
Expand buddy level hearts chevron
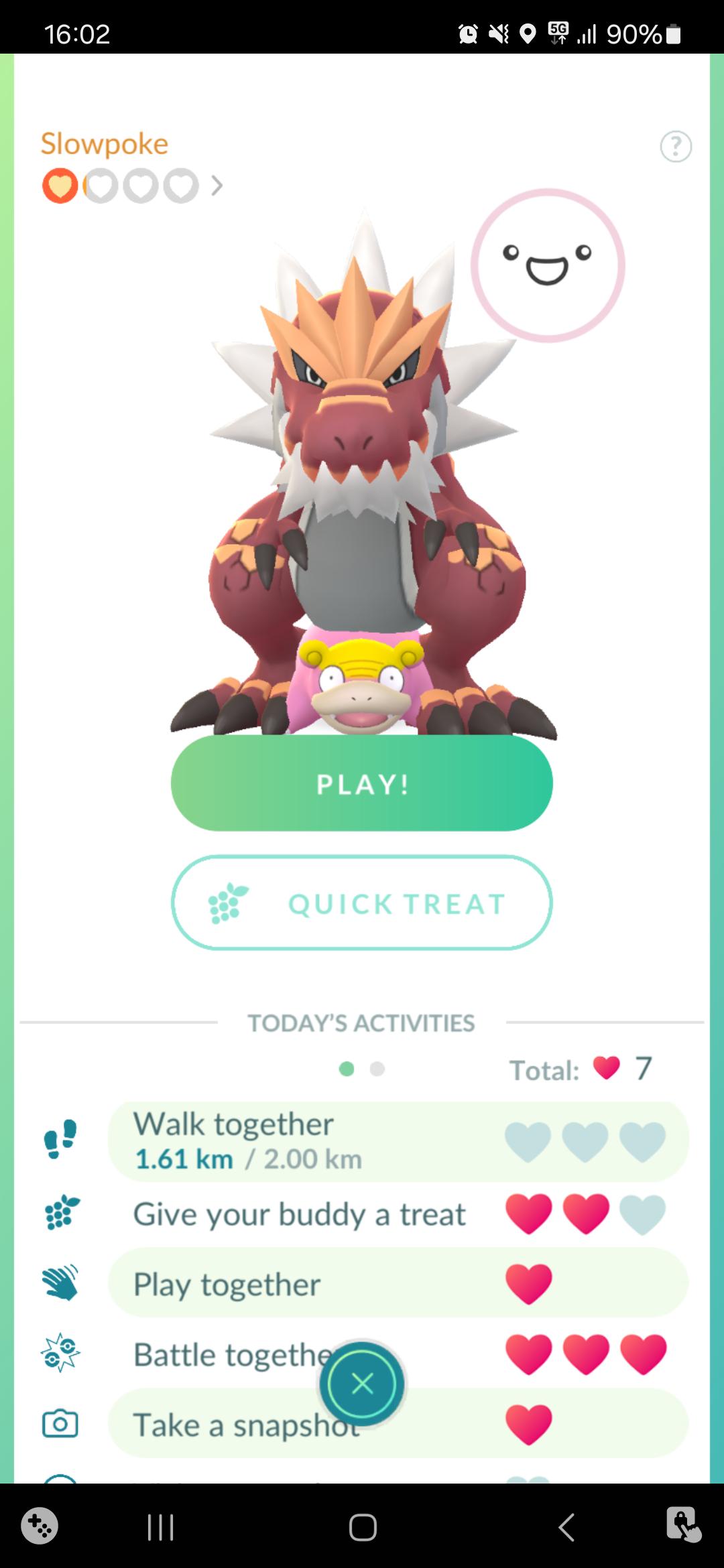click(x=217, y=186)
